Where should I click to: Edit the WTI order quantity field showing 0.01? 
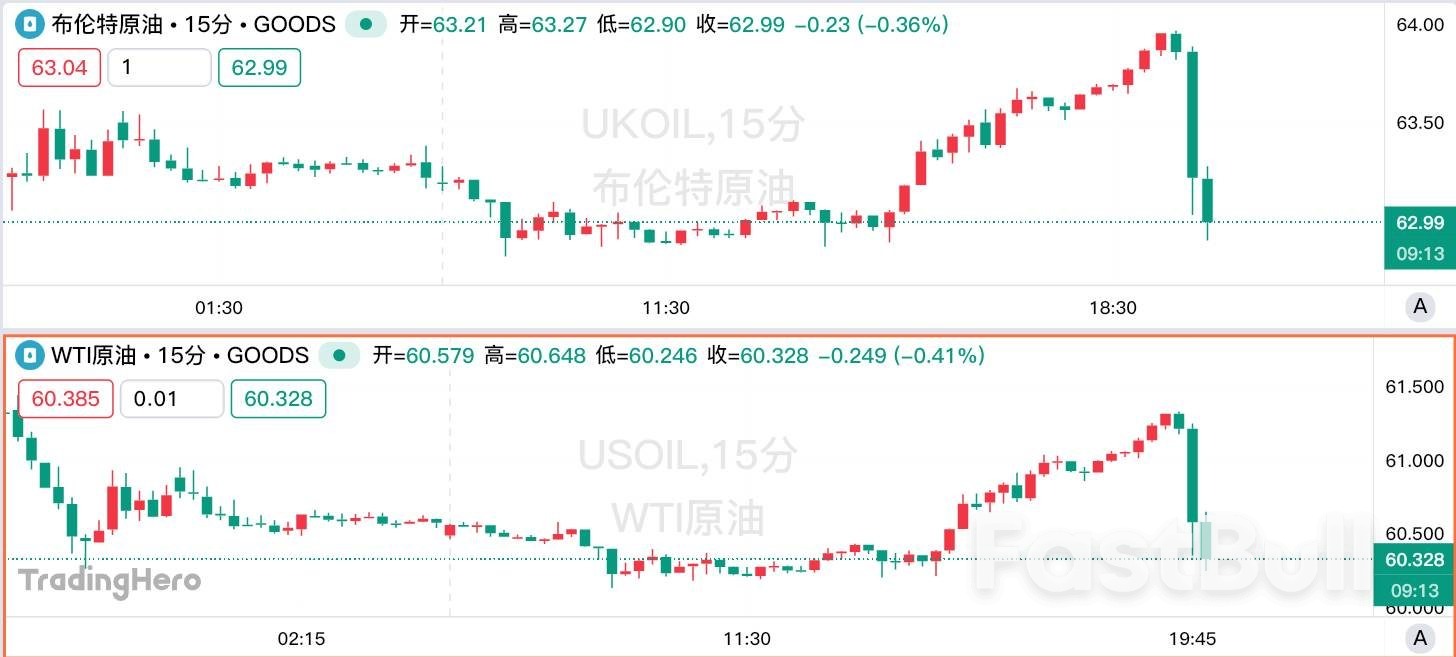click(171, 399)
